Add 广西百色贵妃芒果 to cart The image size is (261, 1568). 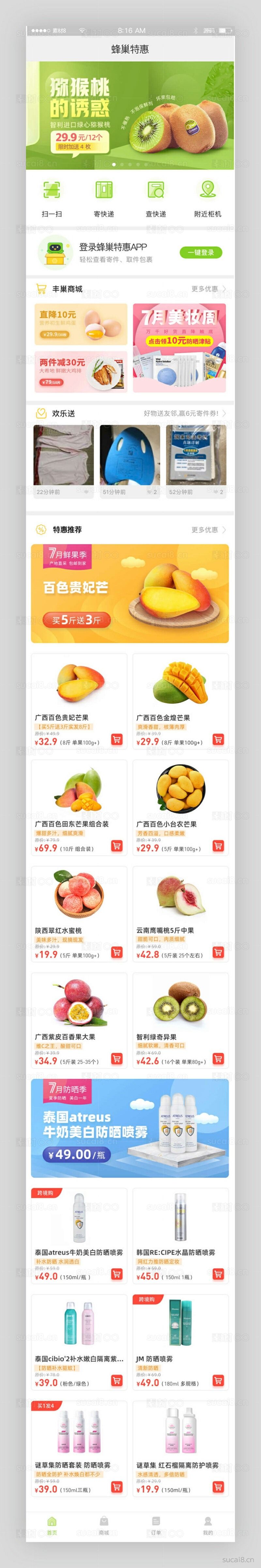click(x=116, y=739)
